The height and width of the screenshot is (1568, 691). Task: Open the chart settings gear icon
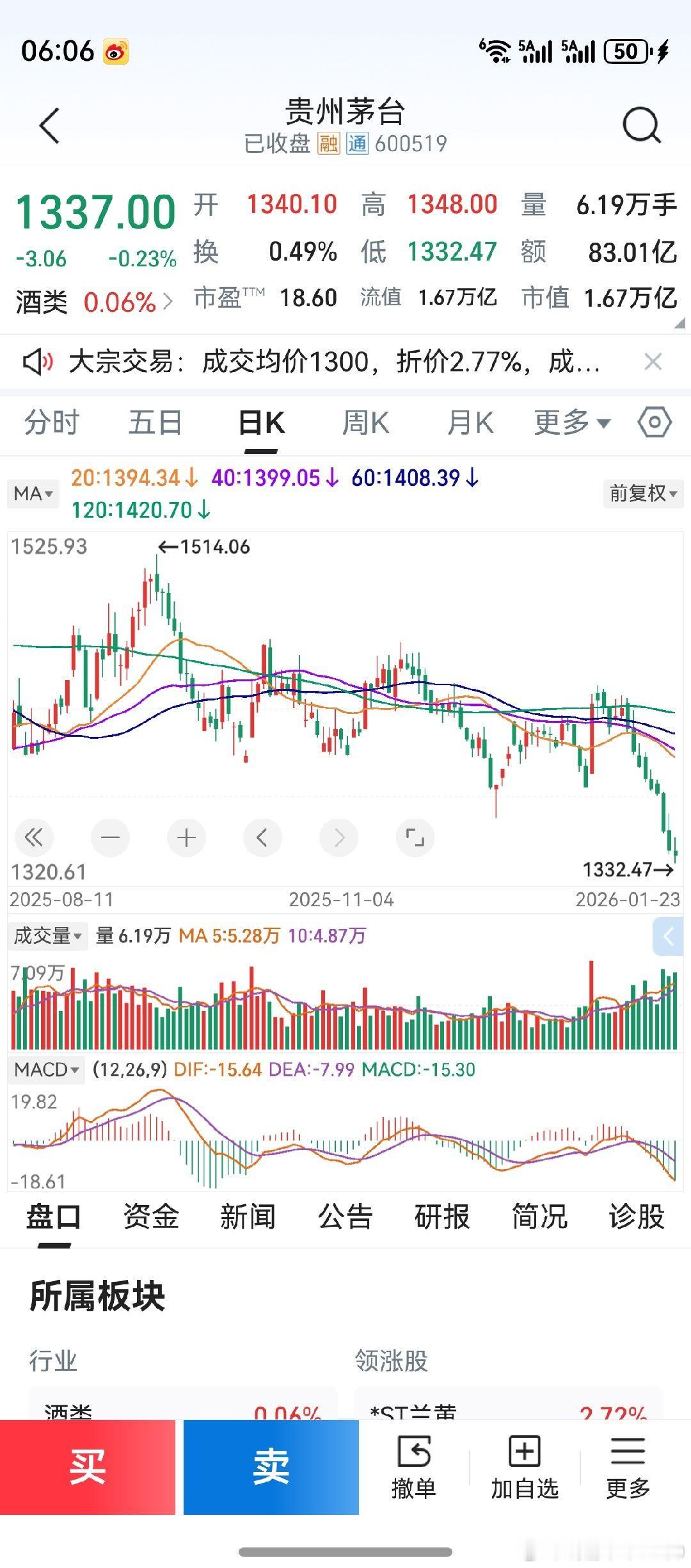coord(654,423)
